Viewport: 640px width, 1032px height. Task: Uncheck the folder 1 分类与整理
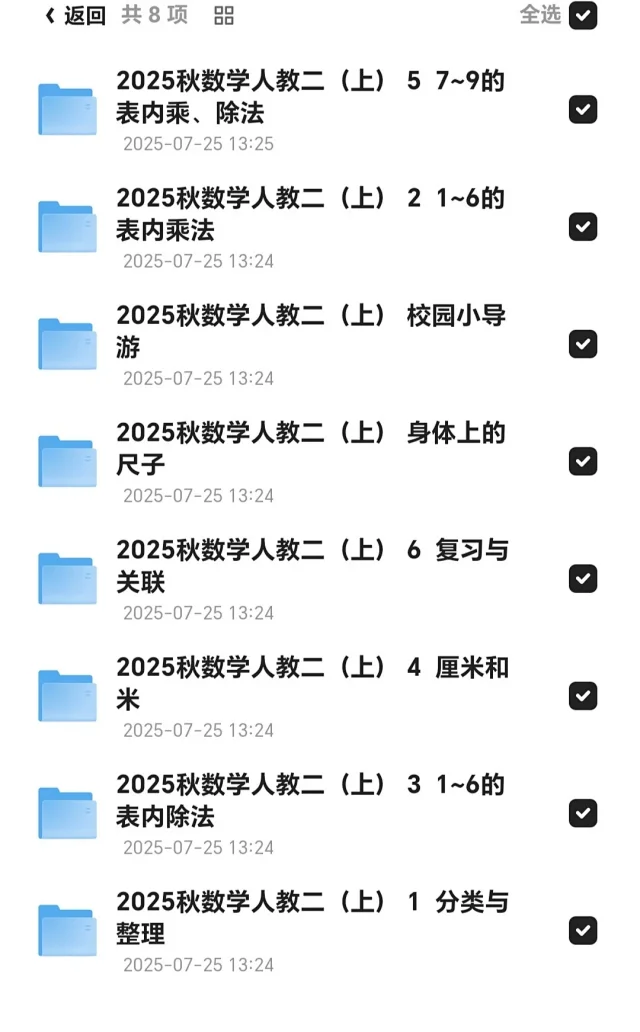click(x=583, y=931)
